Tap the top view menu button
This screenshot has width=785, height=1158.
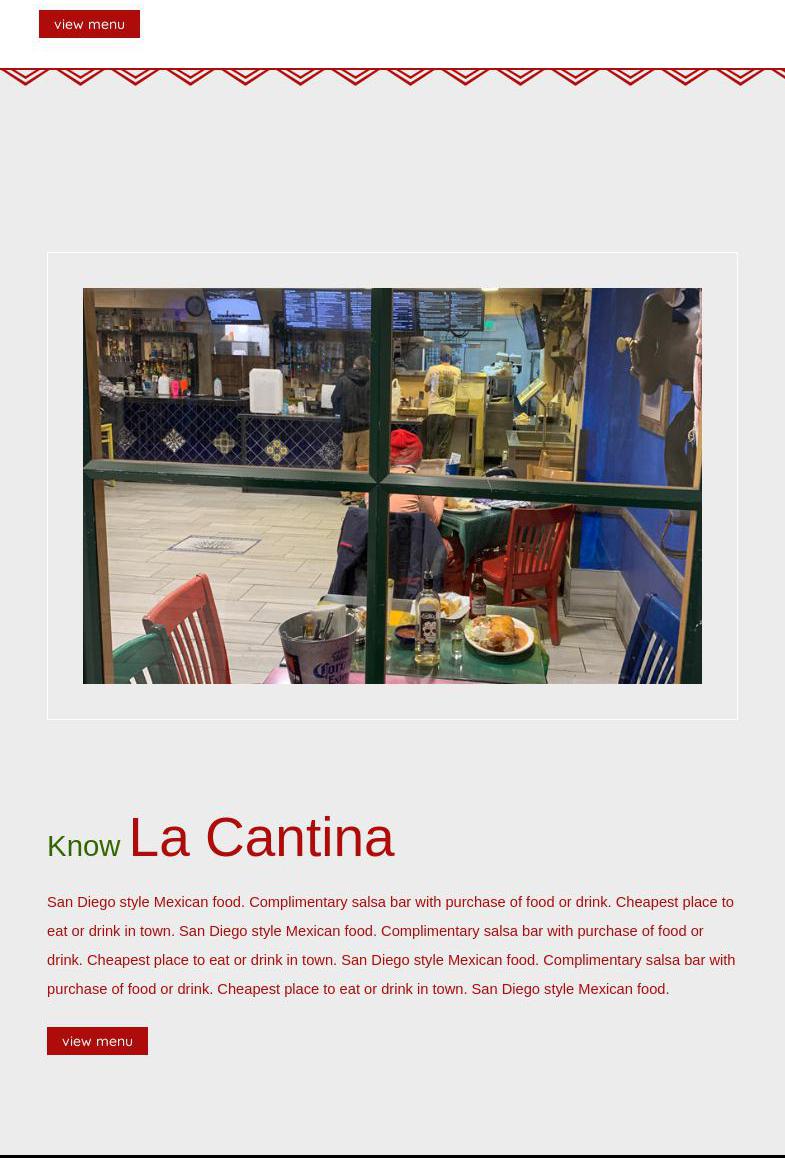89,24
